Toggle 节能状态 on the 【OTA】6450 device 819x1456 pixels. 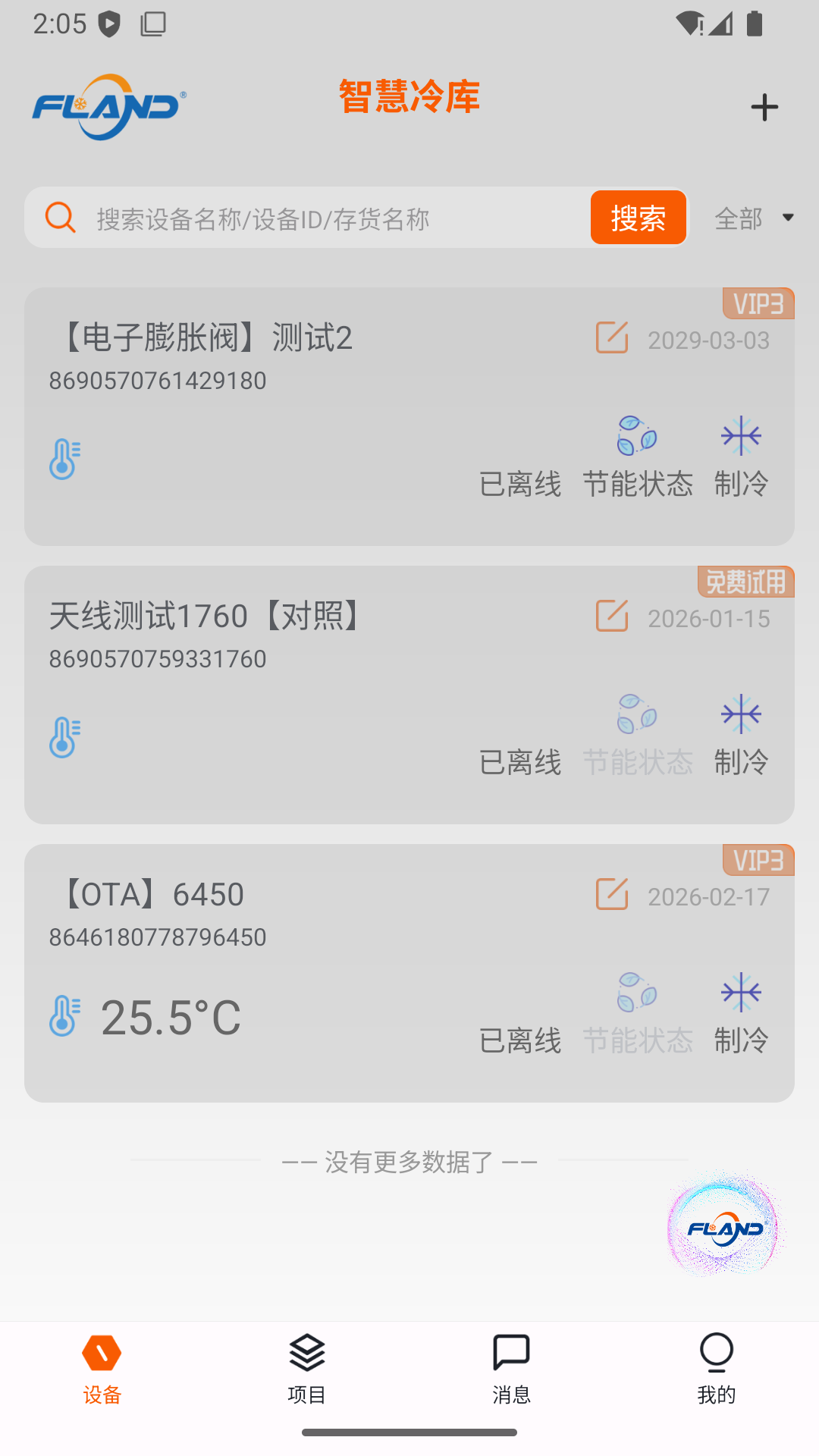(638, 993)
